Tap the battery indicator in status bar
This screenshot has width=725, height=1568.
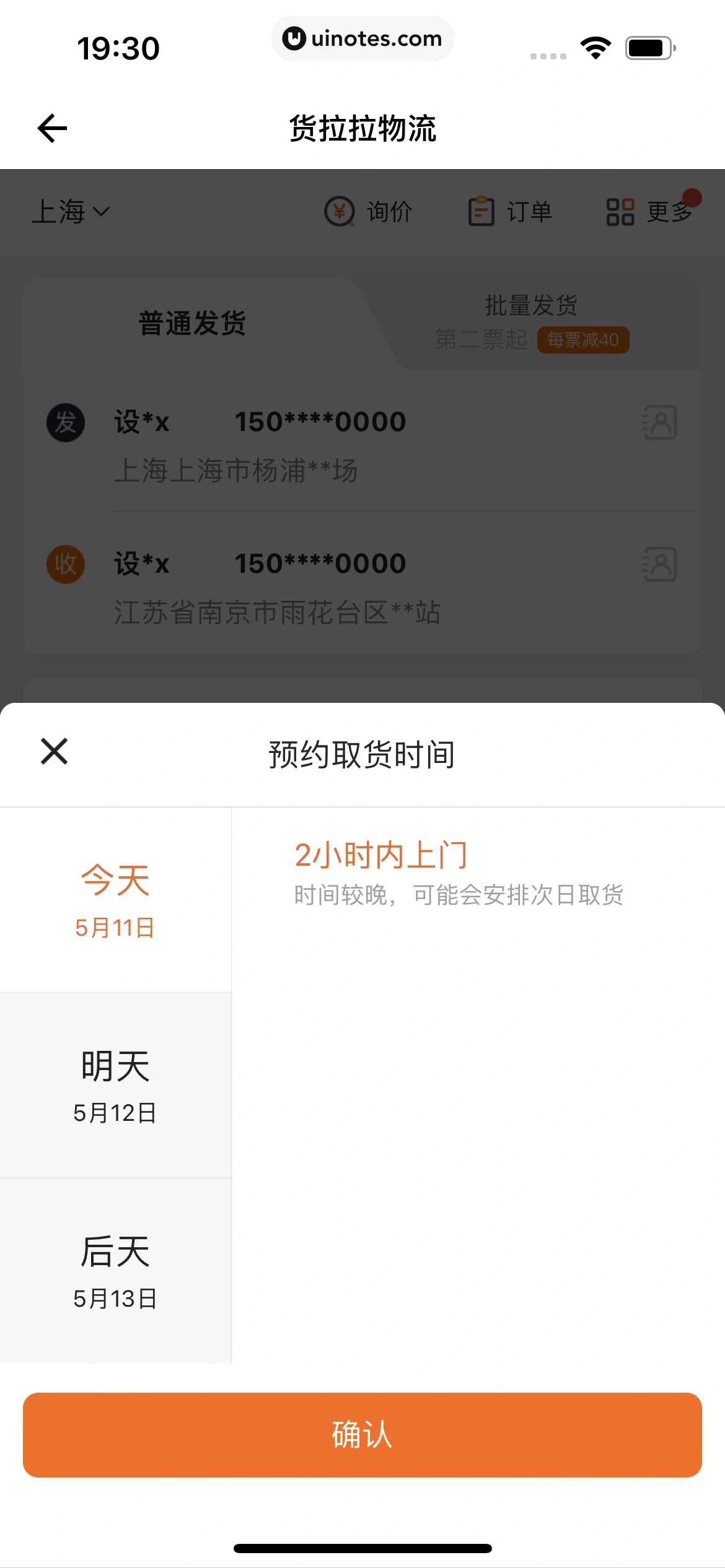pyautogui.click(x=649, y=46)
